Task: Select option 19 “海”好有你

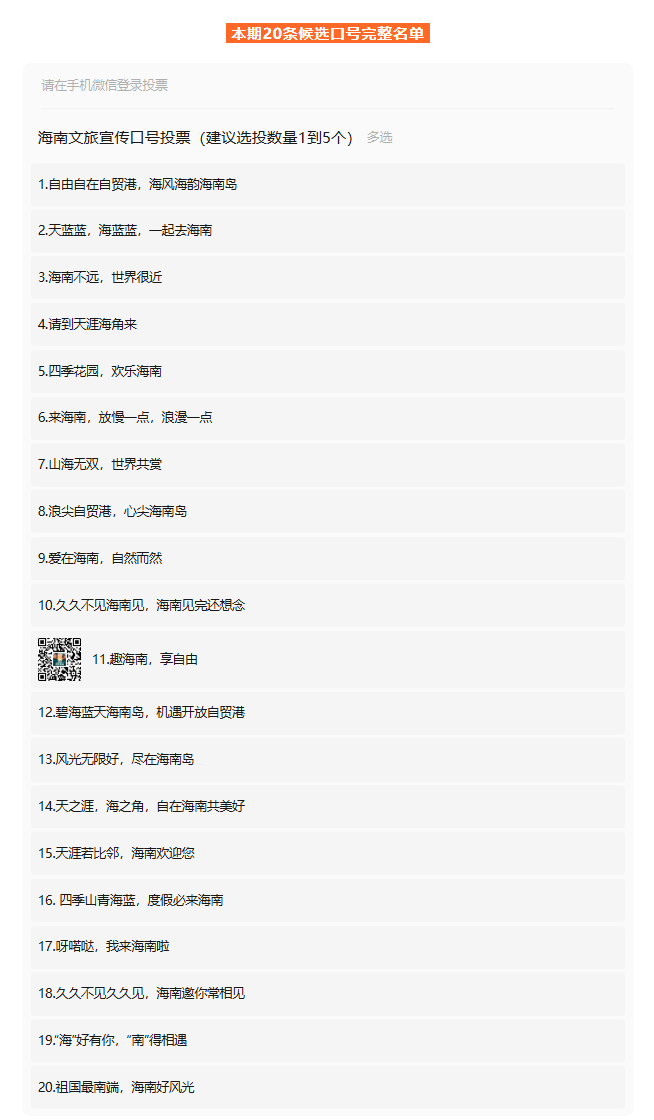Action: (x=328, y=1041)
